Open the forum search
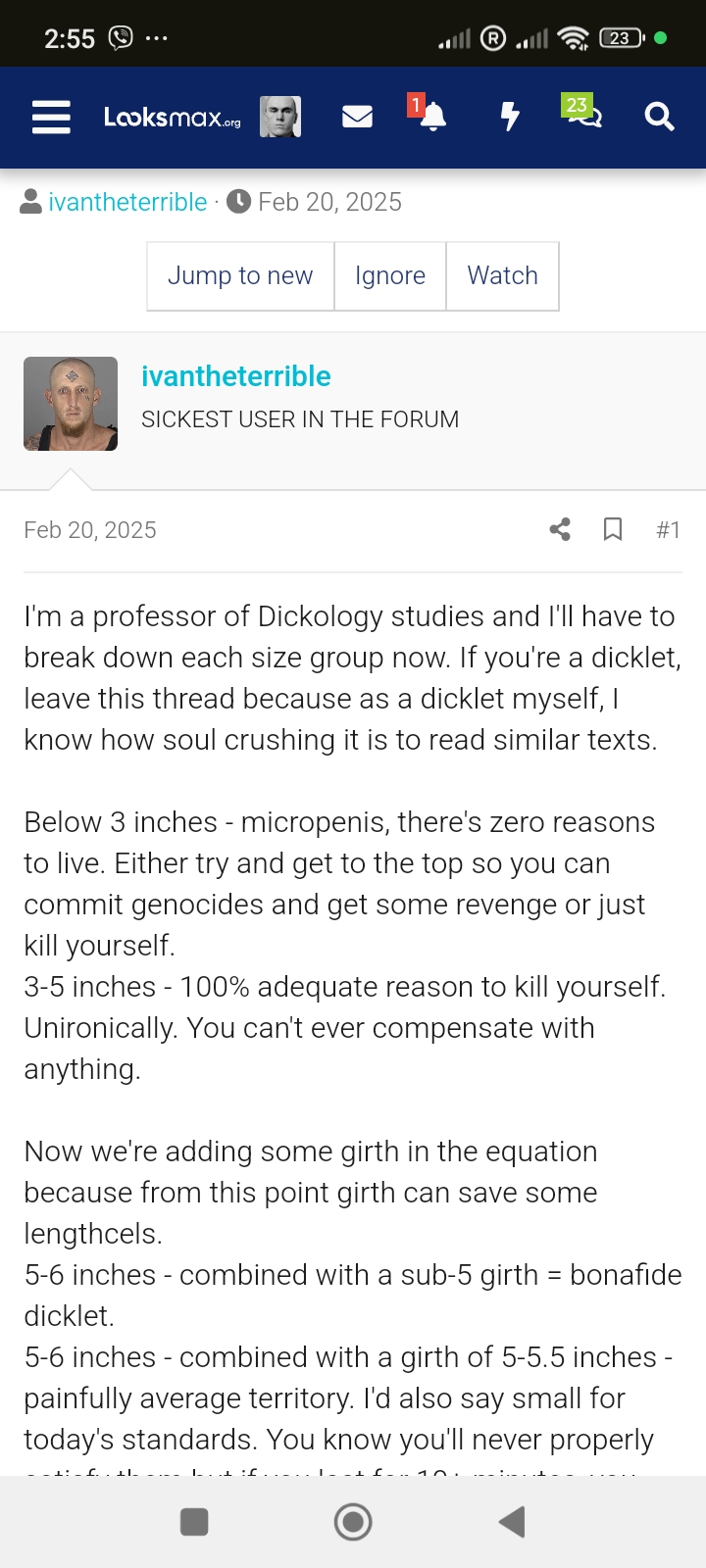Image resolution: width=706 pixels, height=1568 pixels. coord(659,118)
